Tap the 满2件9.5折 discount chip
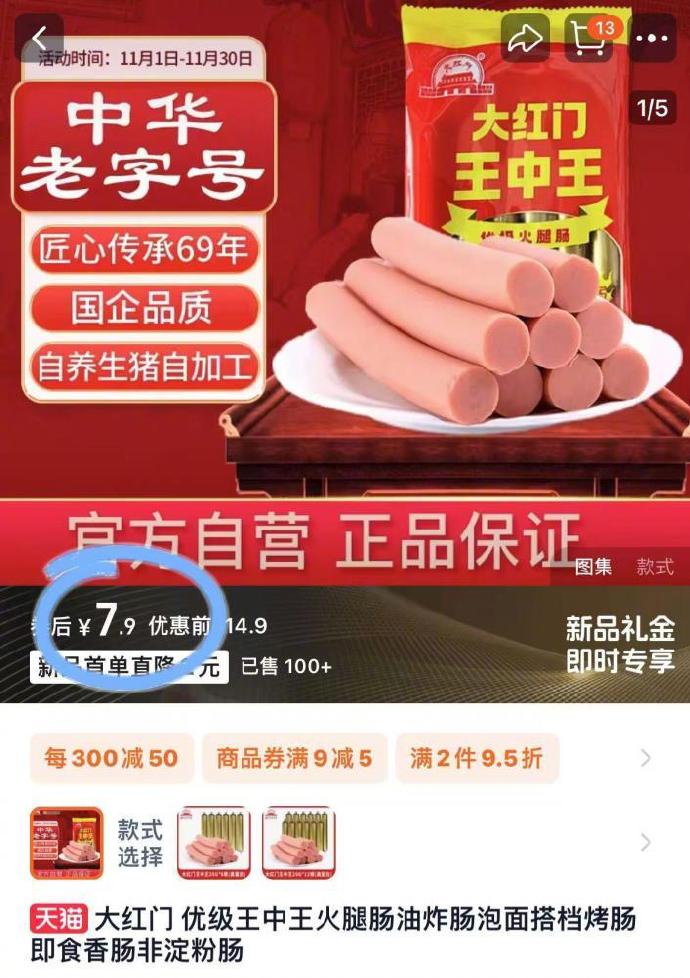Image resolution: width=690 pixels, height=978 pixels. click(x=476, y=758)
